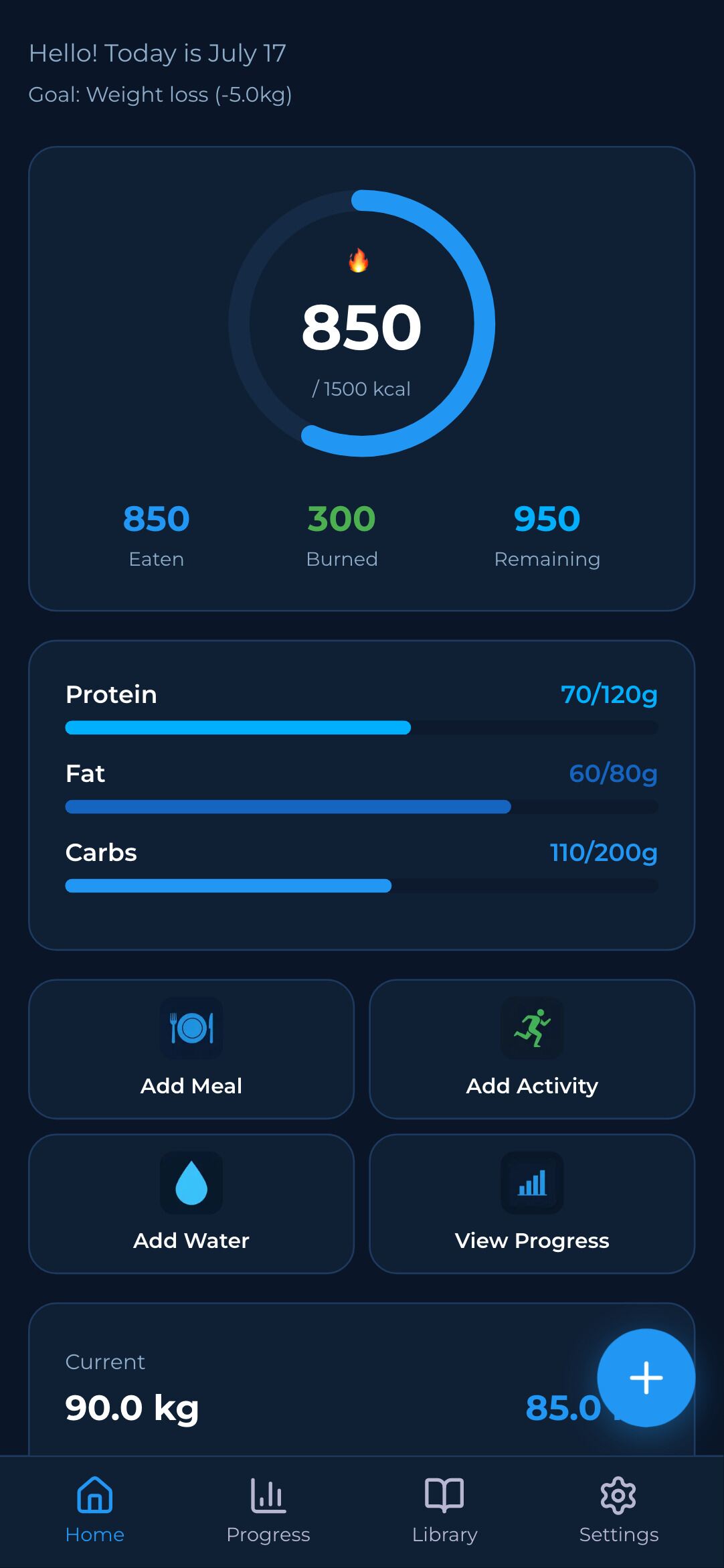Open the Add Activity card
This screenshot has width=724, height=1568.
tap(533, 1051)
